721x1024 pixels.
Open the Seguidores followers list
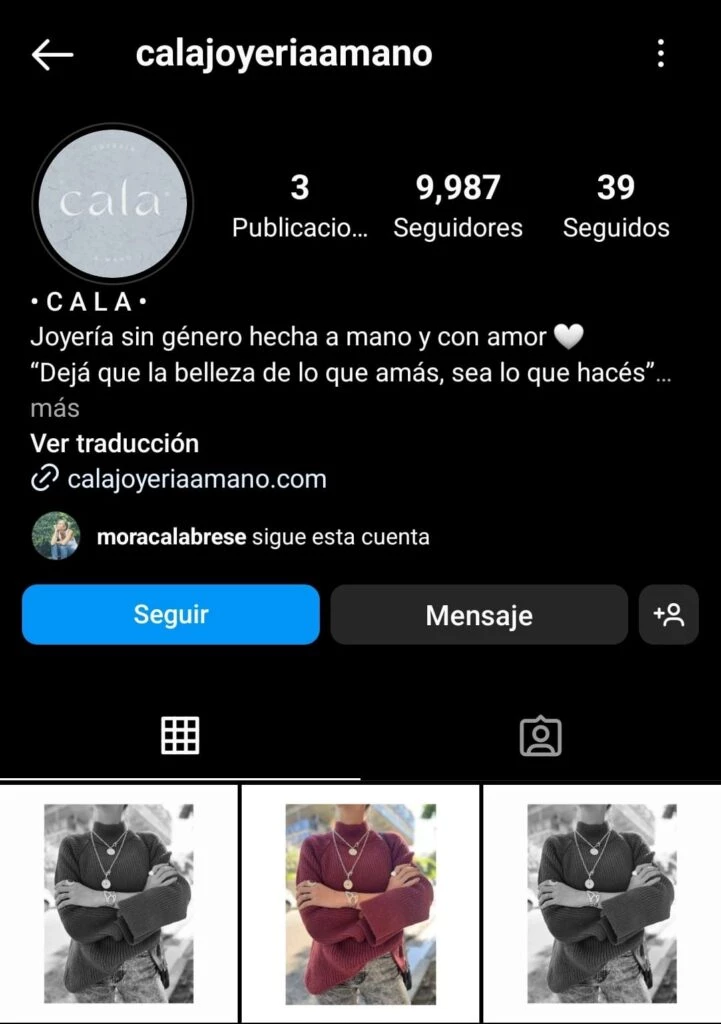click(457, 206)
